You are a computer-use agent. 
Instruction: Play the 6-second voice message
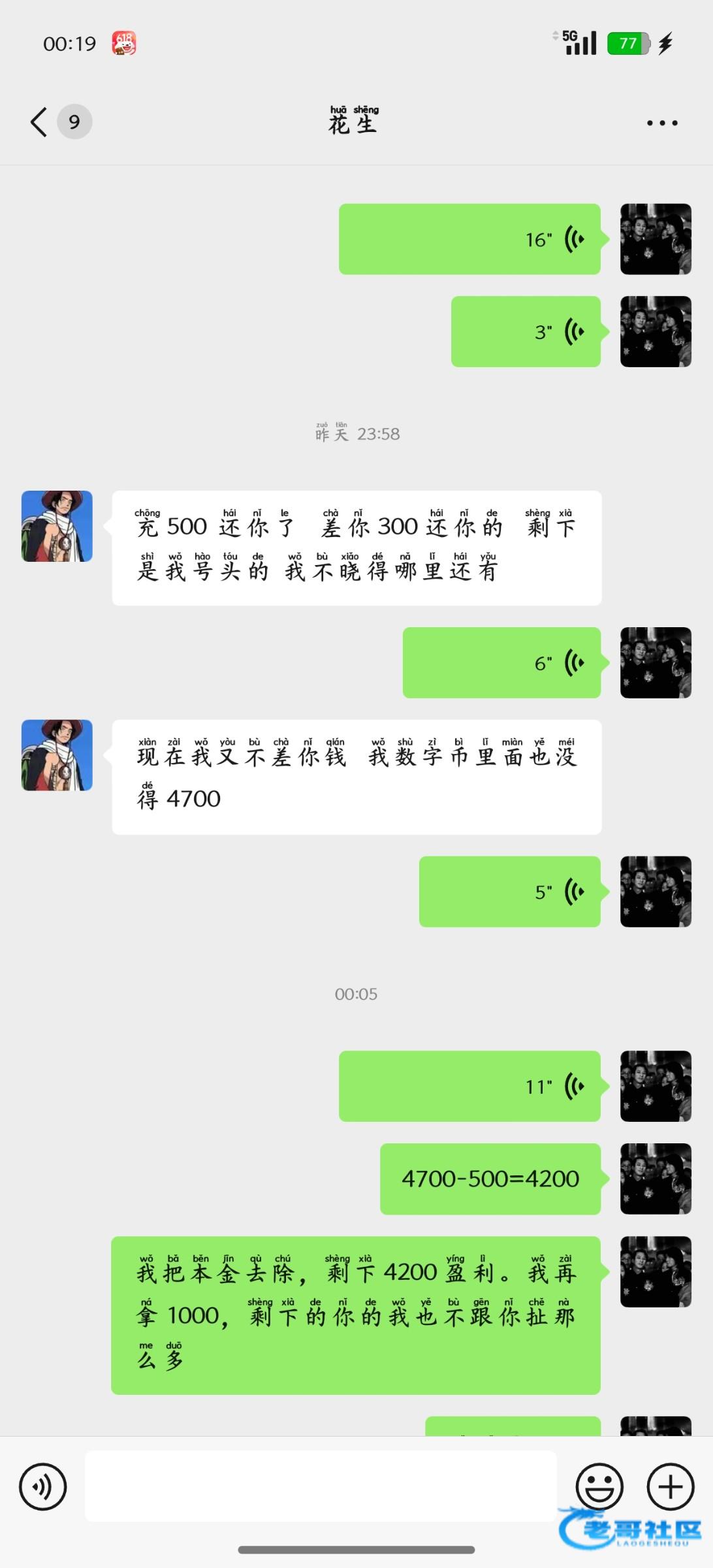(501, 663)
